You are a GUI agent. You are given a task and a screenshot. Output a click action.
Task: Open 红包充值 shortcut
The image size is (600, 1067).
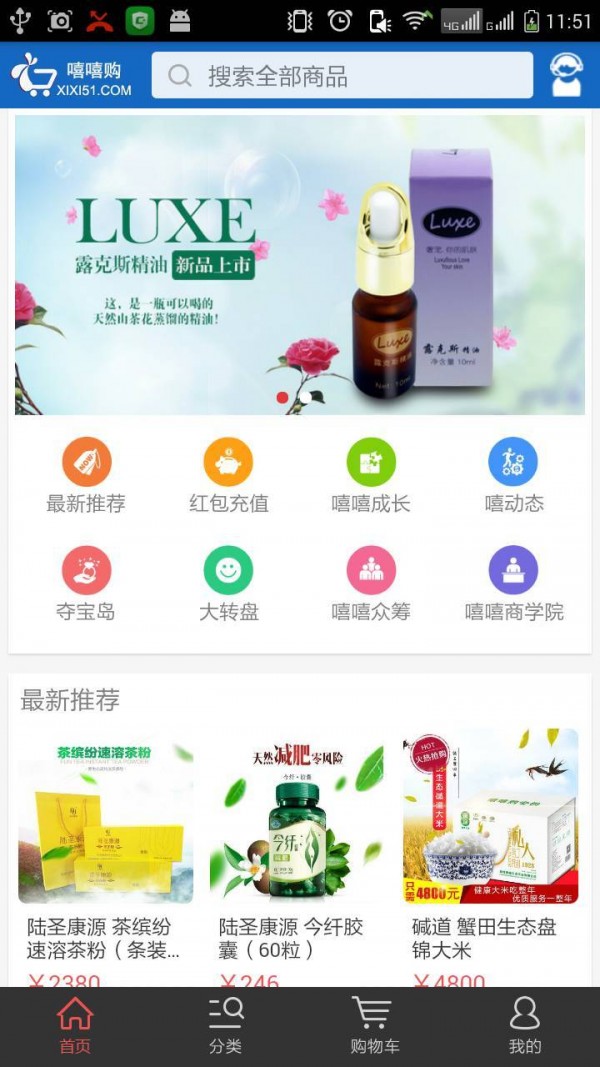(229, 477)
